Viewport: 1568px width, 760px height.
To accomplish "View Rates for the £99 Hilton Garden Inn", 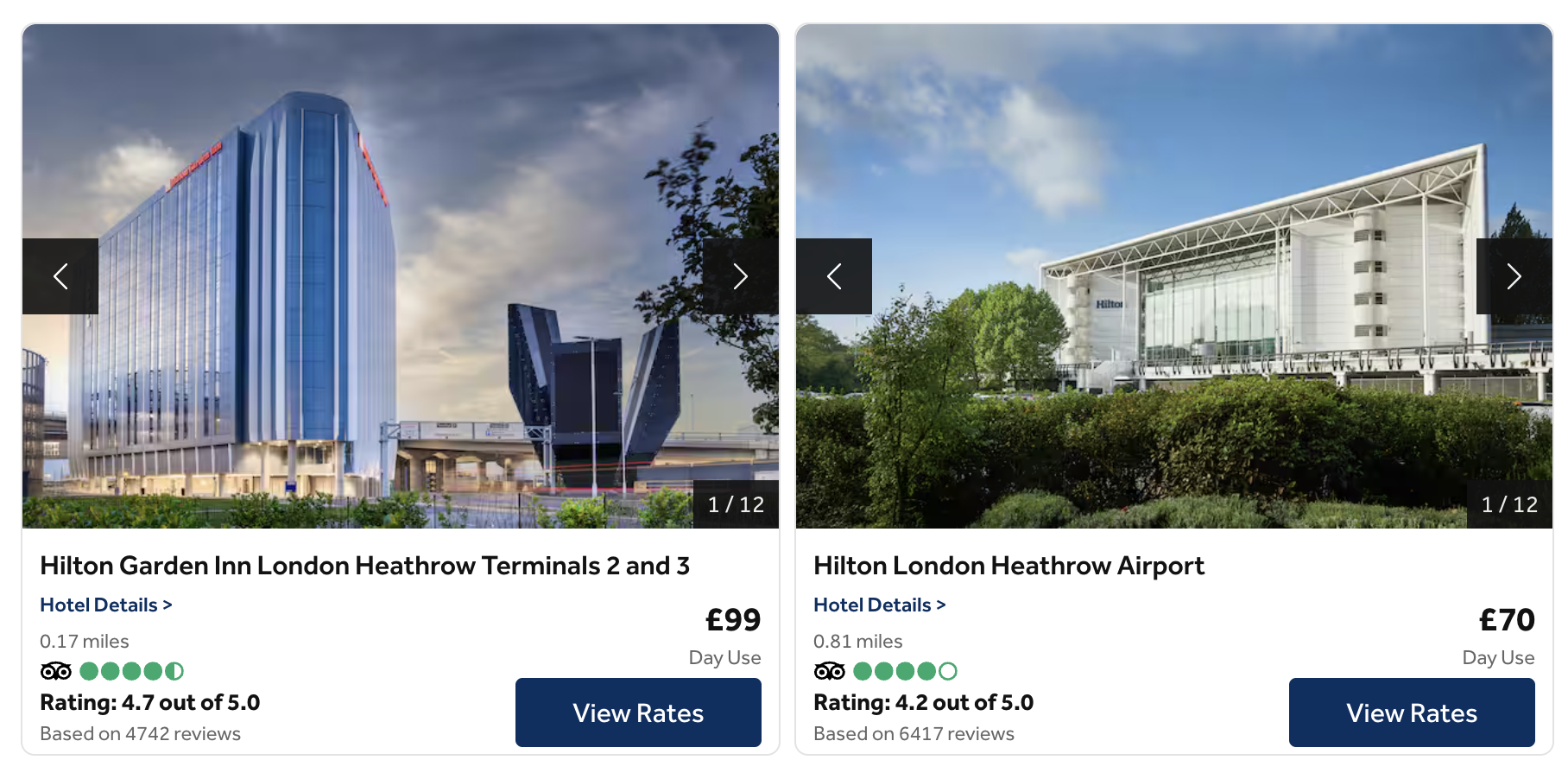I will pyautogui.click(x=638, y=712).
